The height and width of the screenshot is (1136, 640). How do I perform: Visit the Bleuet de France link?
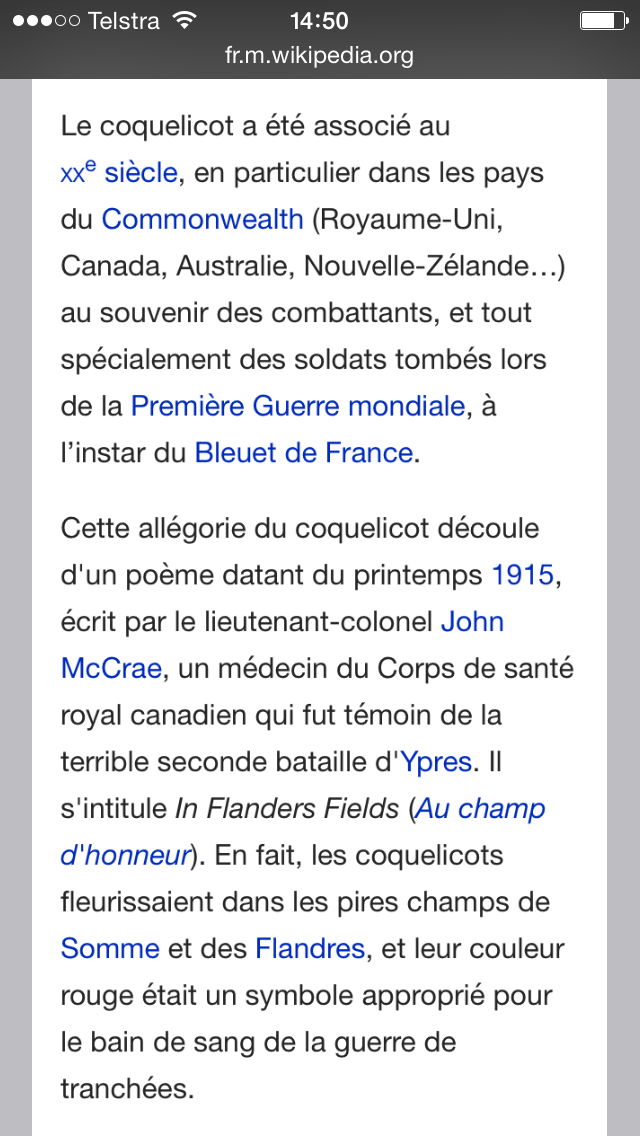tap(303, 452)
